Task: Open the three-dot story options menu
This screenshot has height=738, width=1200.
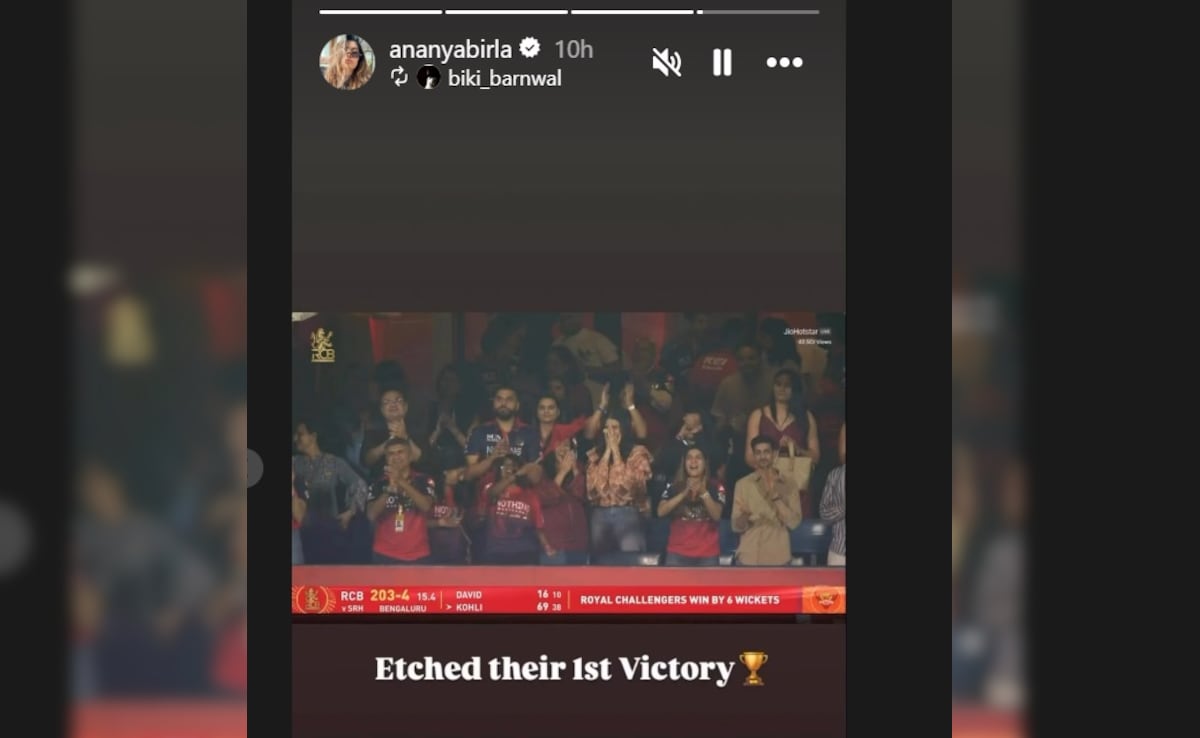Action: coord(784,62)
